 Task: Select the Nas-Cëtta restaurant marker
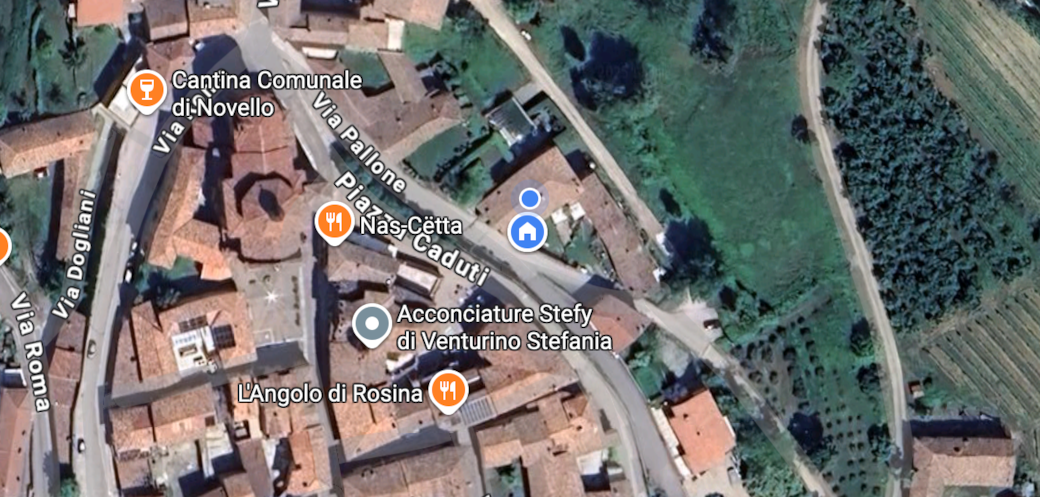[x=333, y=221]
